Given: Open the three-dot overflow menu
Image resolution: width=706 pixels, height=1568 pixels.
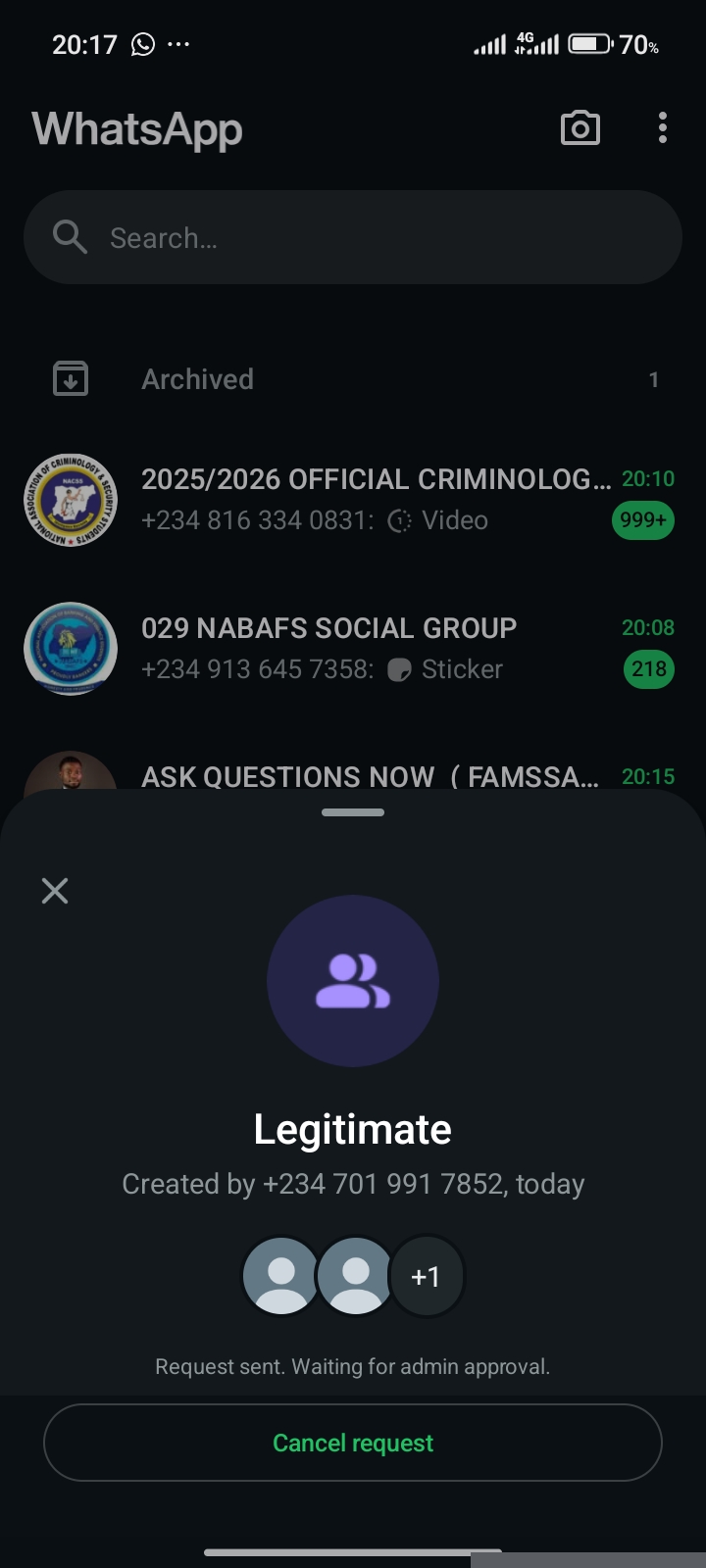Looking at the screenshot, I should (x=663, y=128).
